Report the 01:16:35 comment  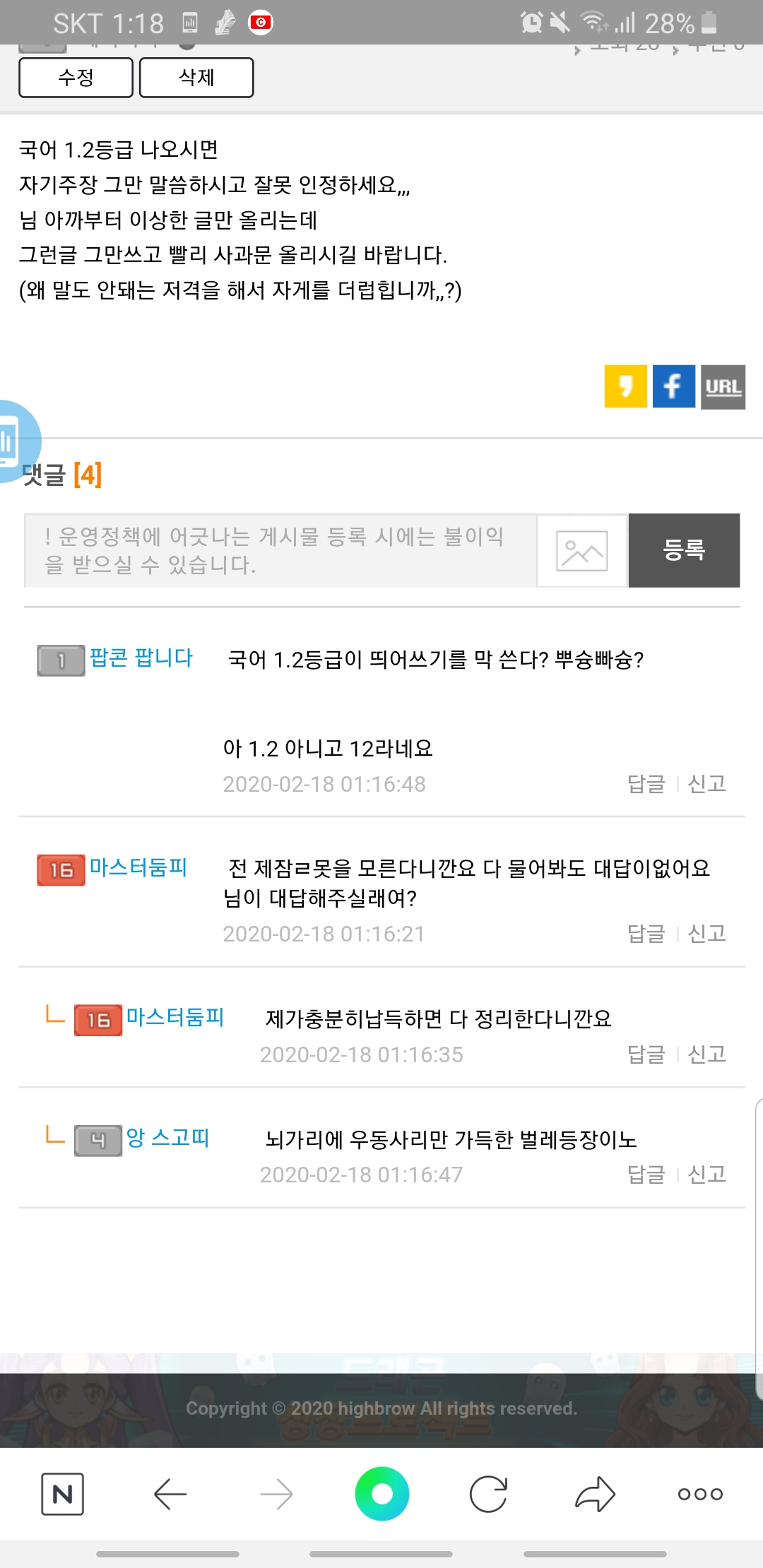[706, 1055]
